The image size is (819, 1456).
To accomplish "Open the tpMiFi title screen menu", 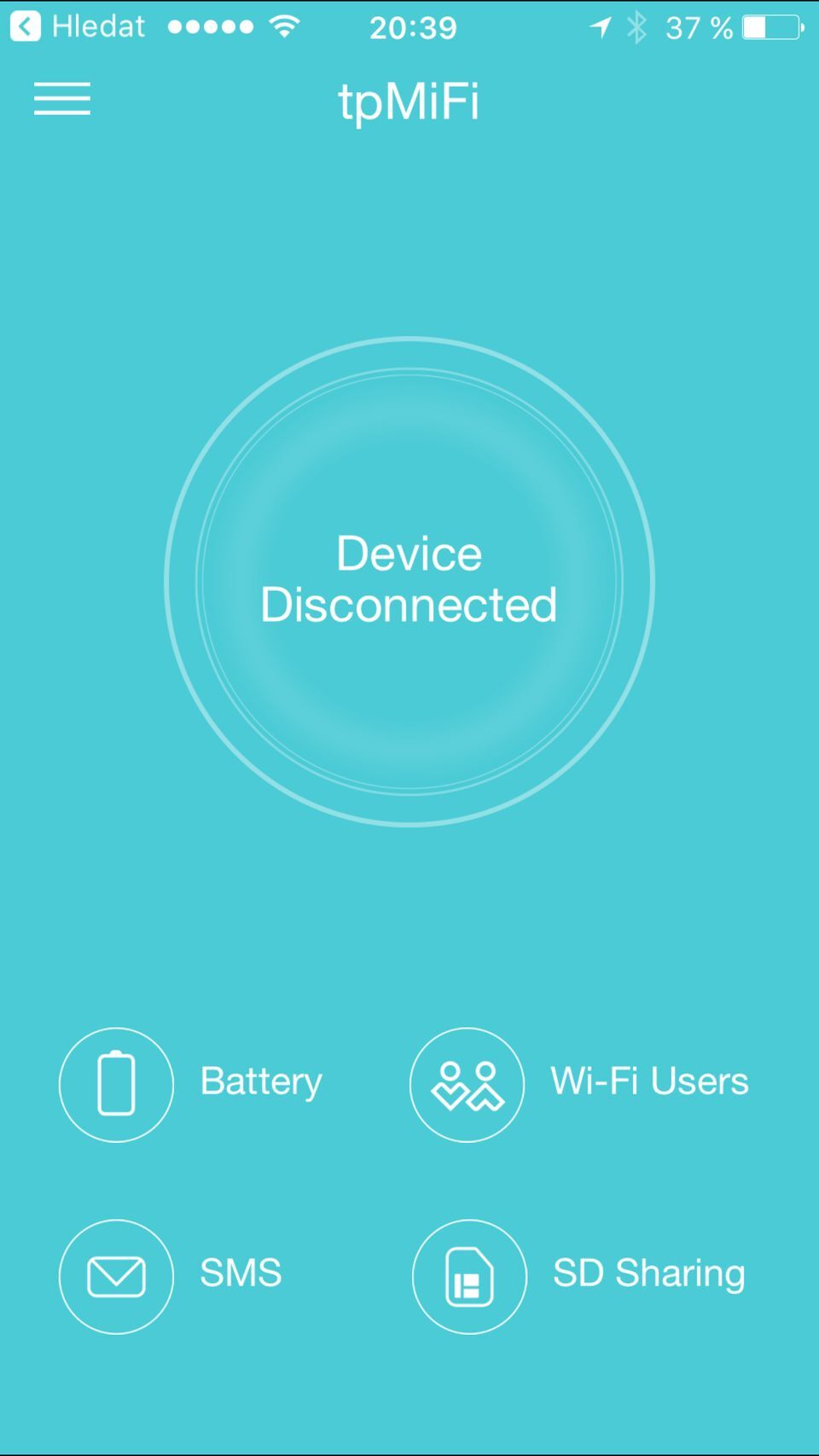I will click(x=409, y=101).
